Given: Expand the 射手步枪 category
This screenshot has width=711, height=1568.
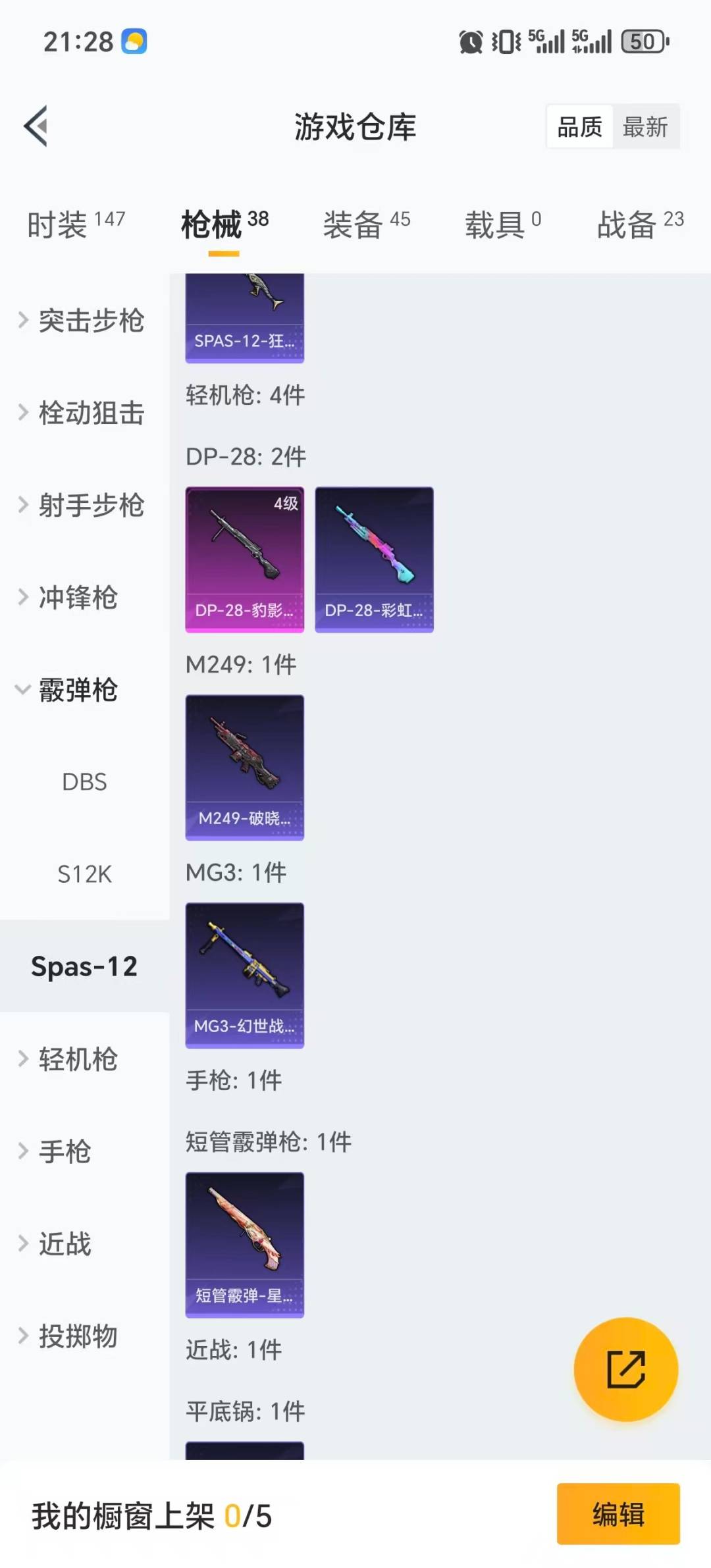Looking at the screenshot, I should pos(82,505).
